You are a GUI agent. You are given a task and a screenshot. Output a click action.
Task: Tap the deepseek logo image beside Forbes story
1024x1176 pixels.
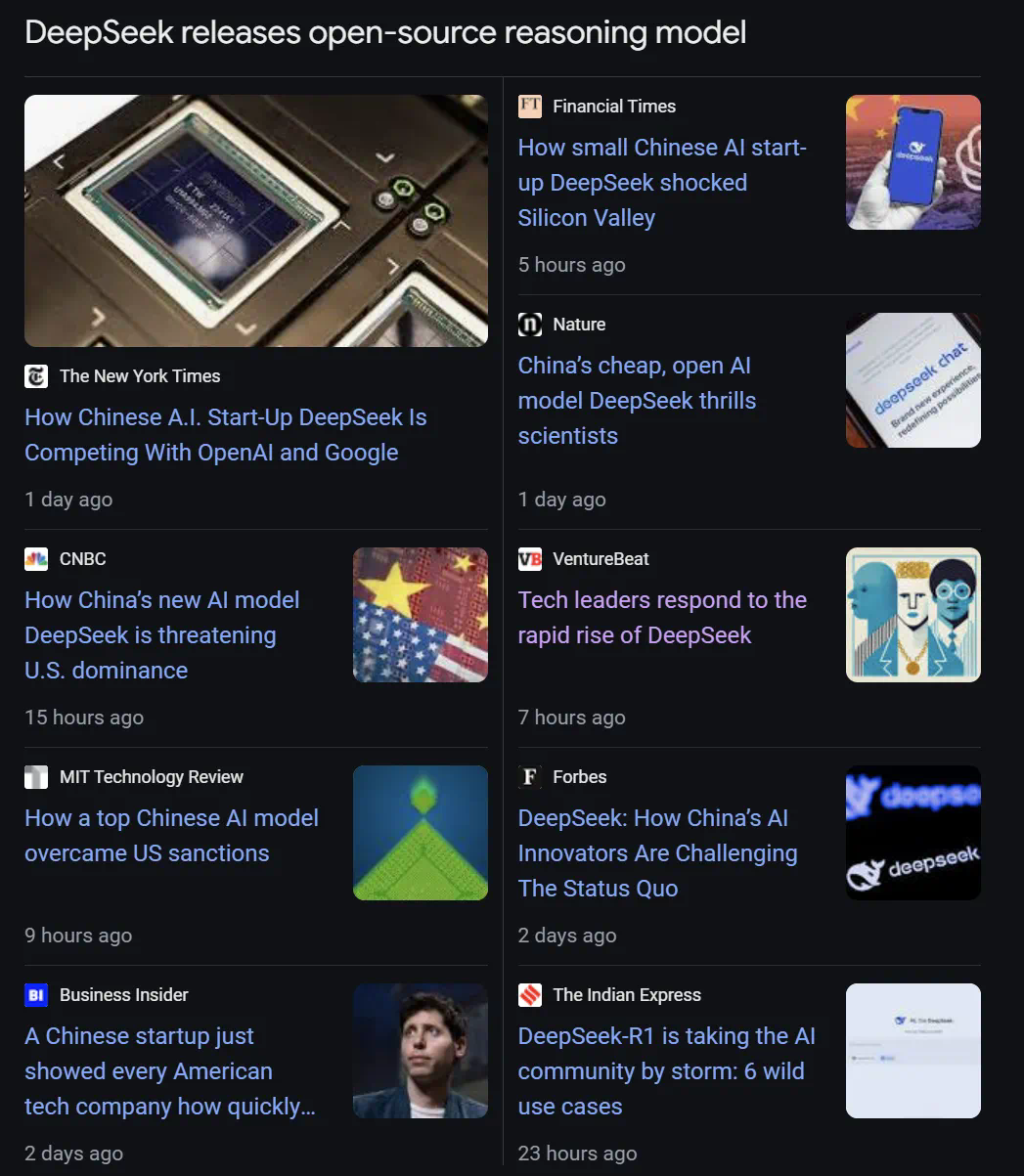pos(913,833)
